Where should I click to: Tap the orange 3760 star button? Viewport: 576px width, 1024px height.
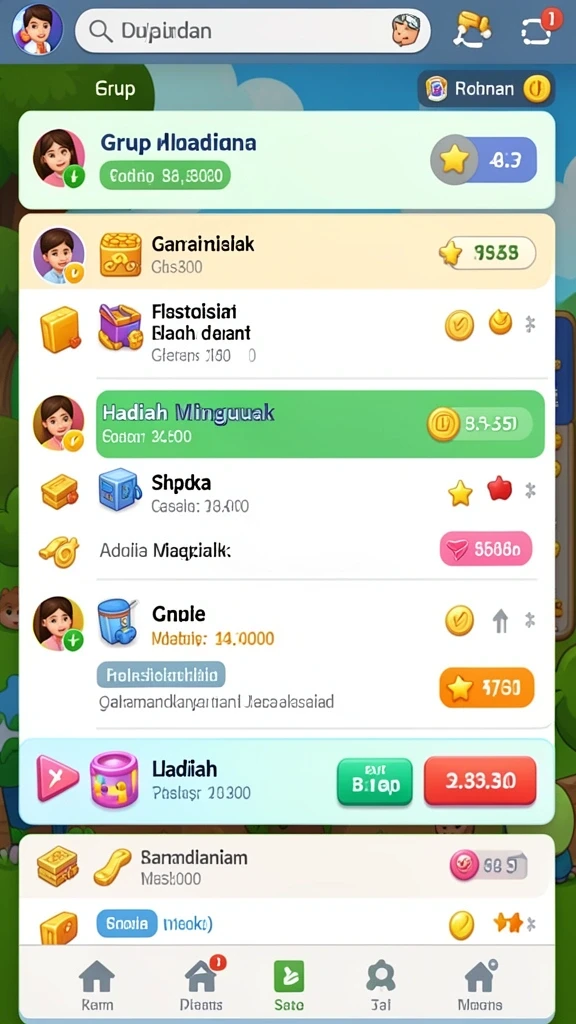[x=487, y=688]
